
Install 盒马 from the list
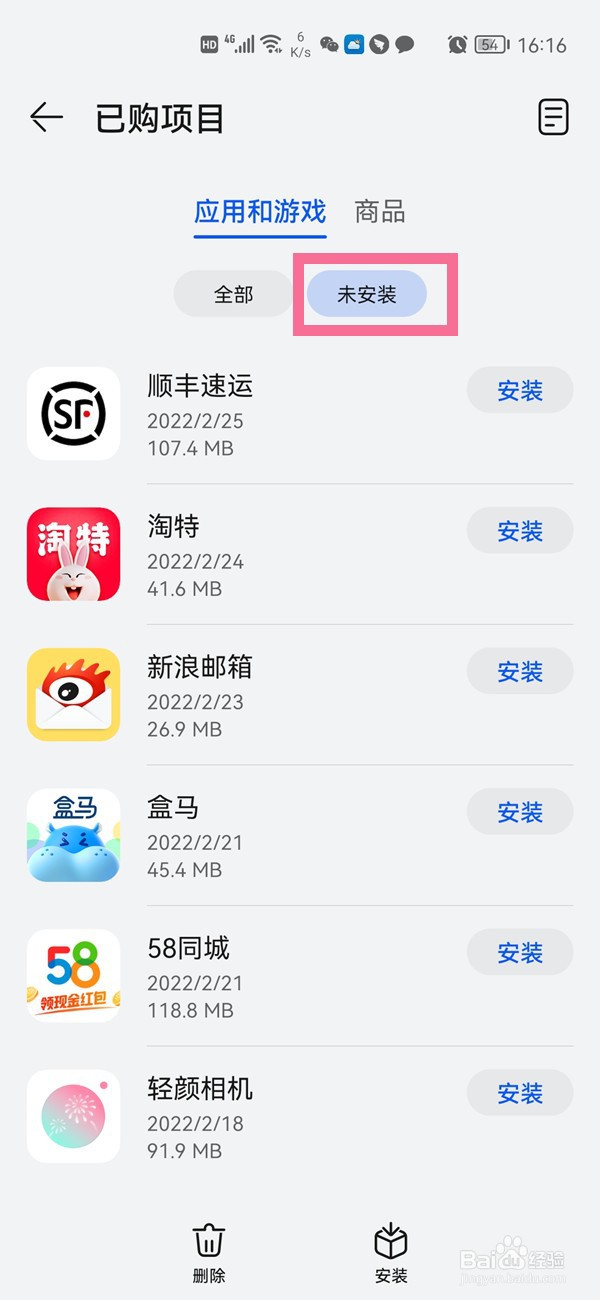pos(520,812)
